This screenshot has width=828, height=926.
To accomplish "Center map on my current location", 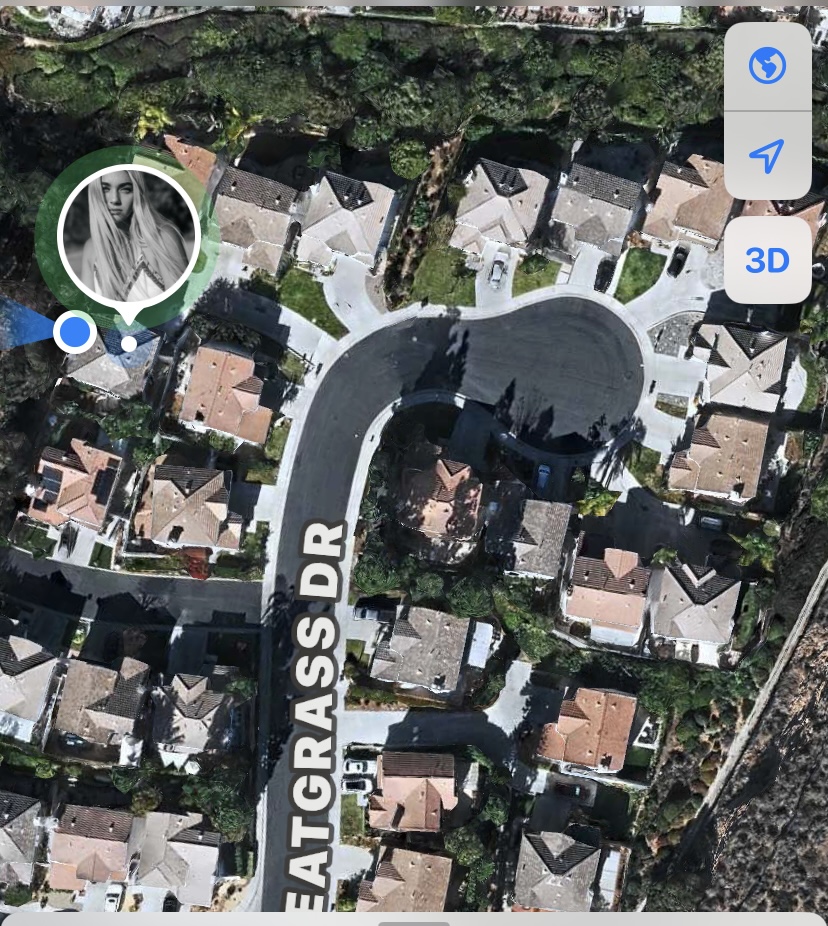I will click(767, 155).
